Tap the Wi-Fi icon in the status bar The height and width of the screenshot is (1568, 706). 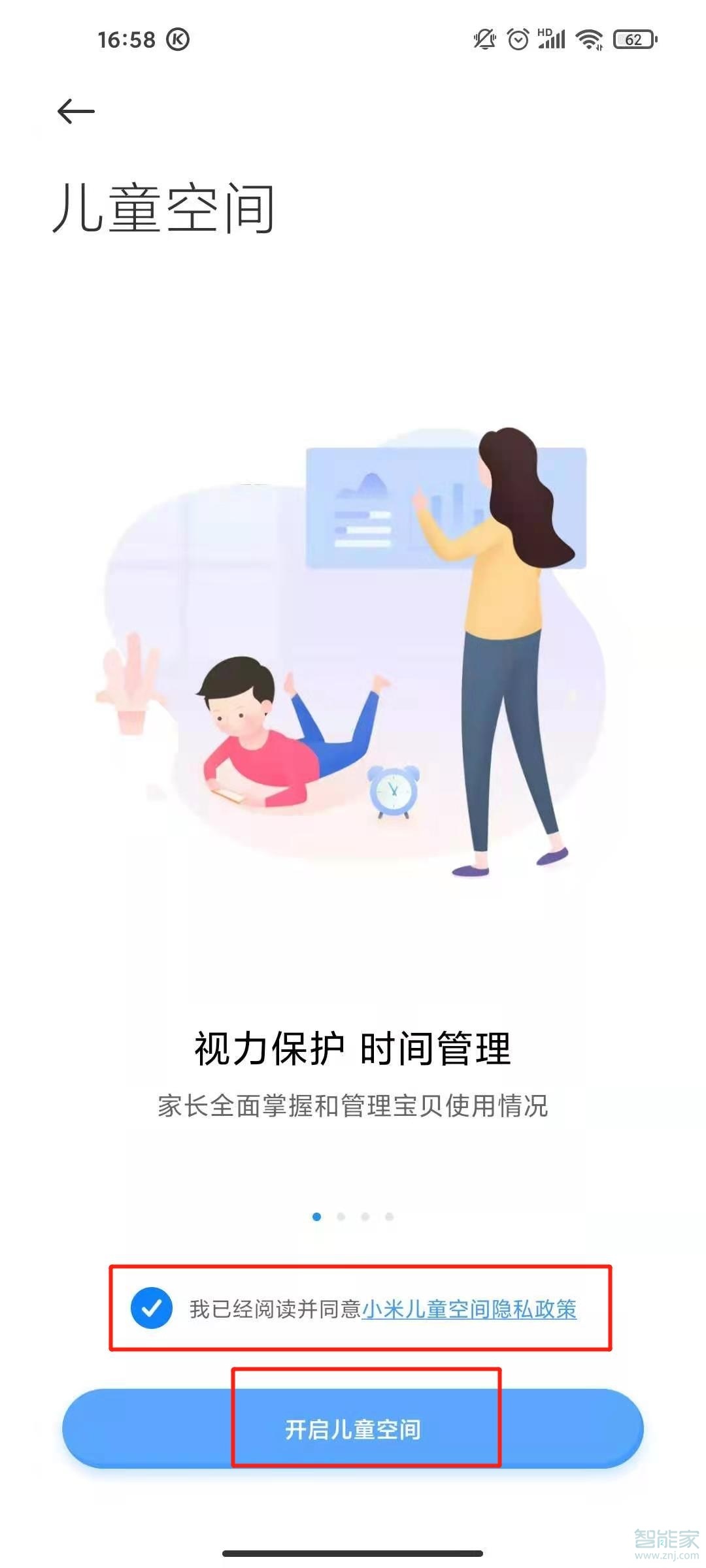[588, 39]
